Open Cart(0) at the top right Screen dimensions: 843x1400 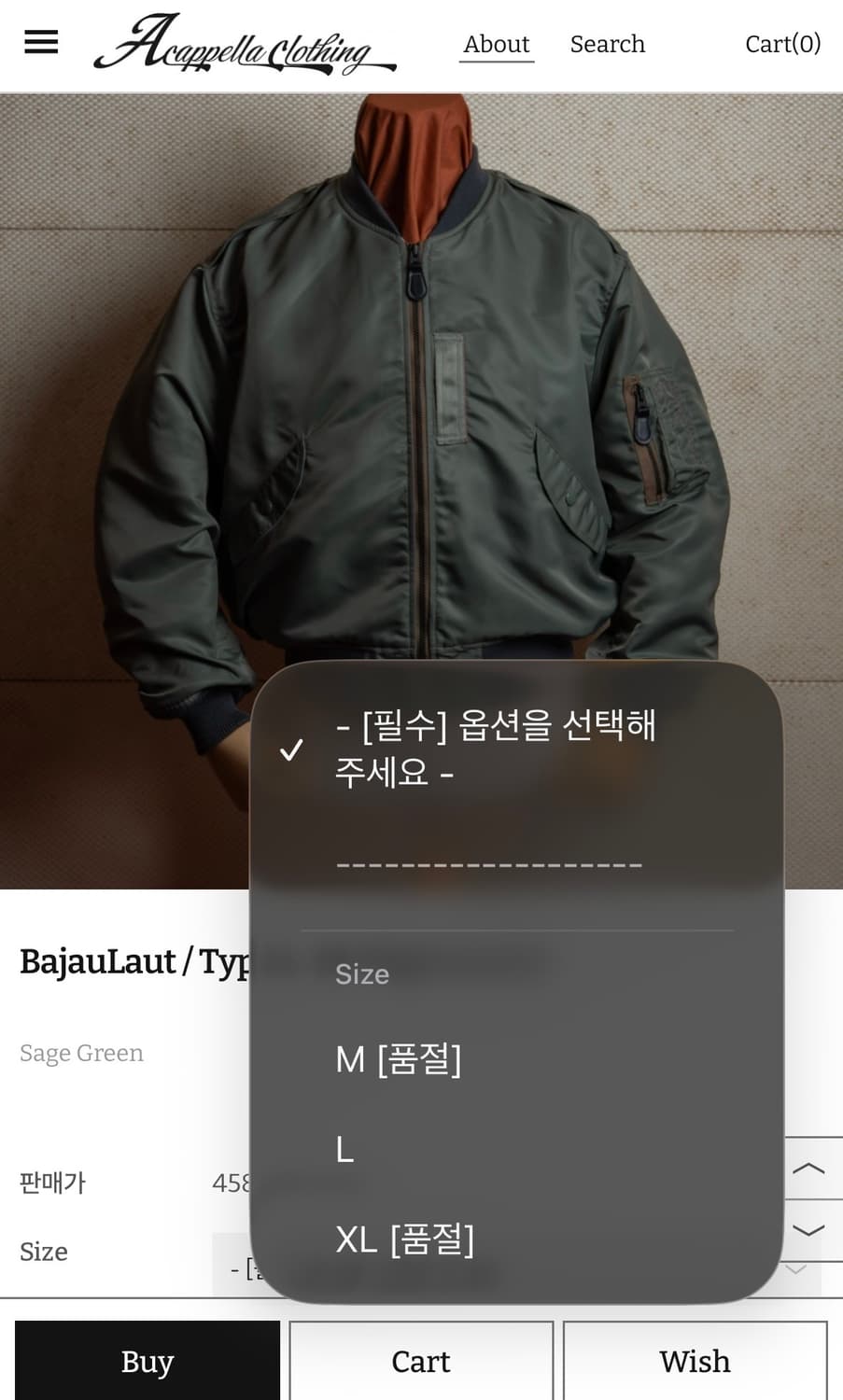782,43
